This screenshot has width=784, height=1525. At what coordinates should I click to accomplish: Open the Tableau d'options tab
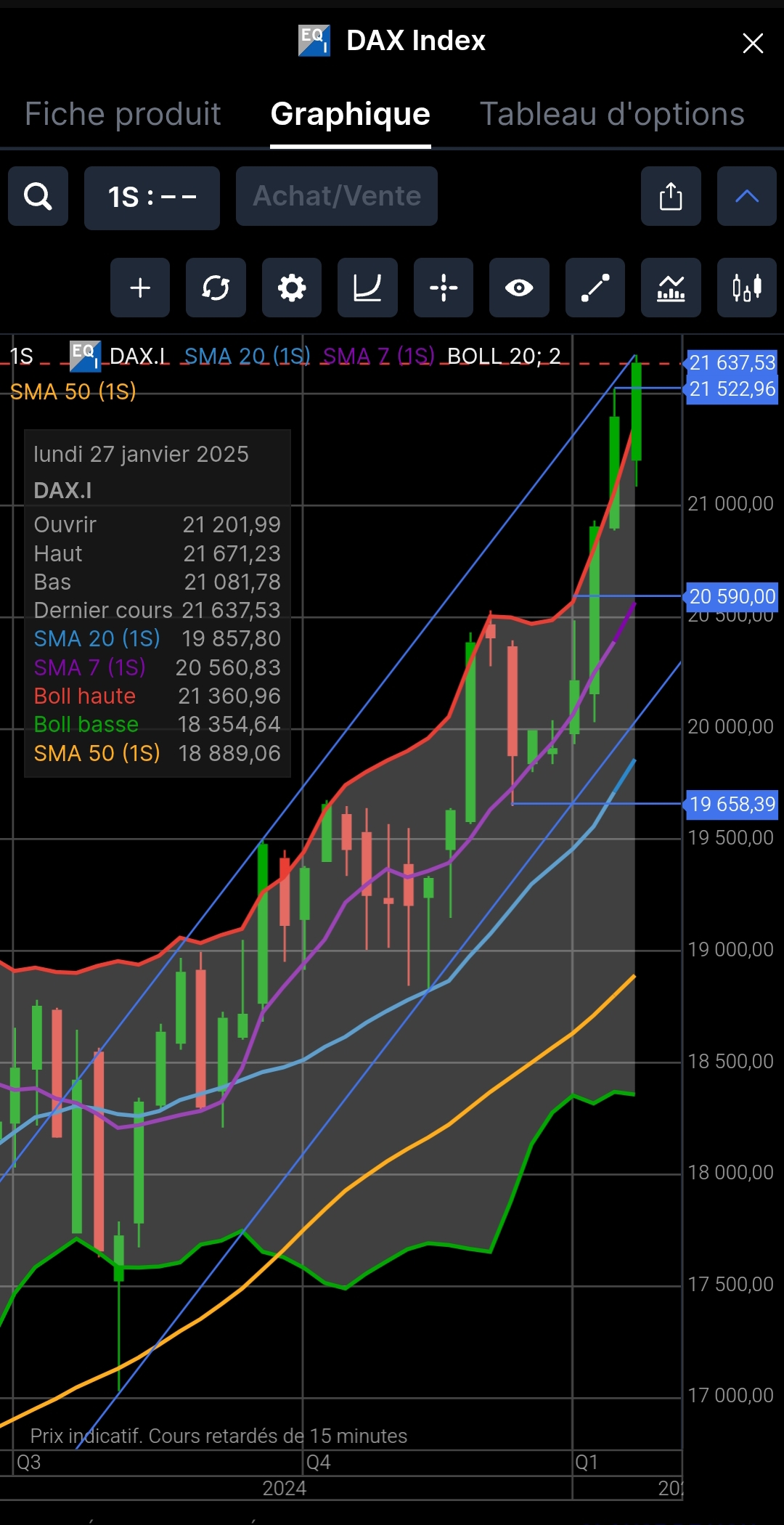pos(612,114)
